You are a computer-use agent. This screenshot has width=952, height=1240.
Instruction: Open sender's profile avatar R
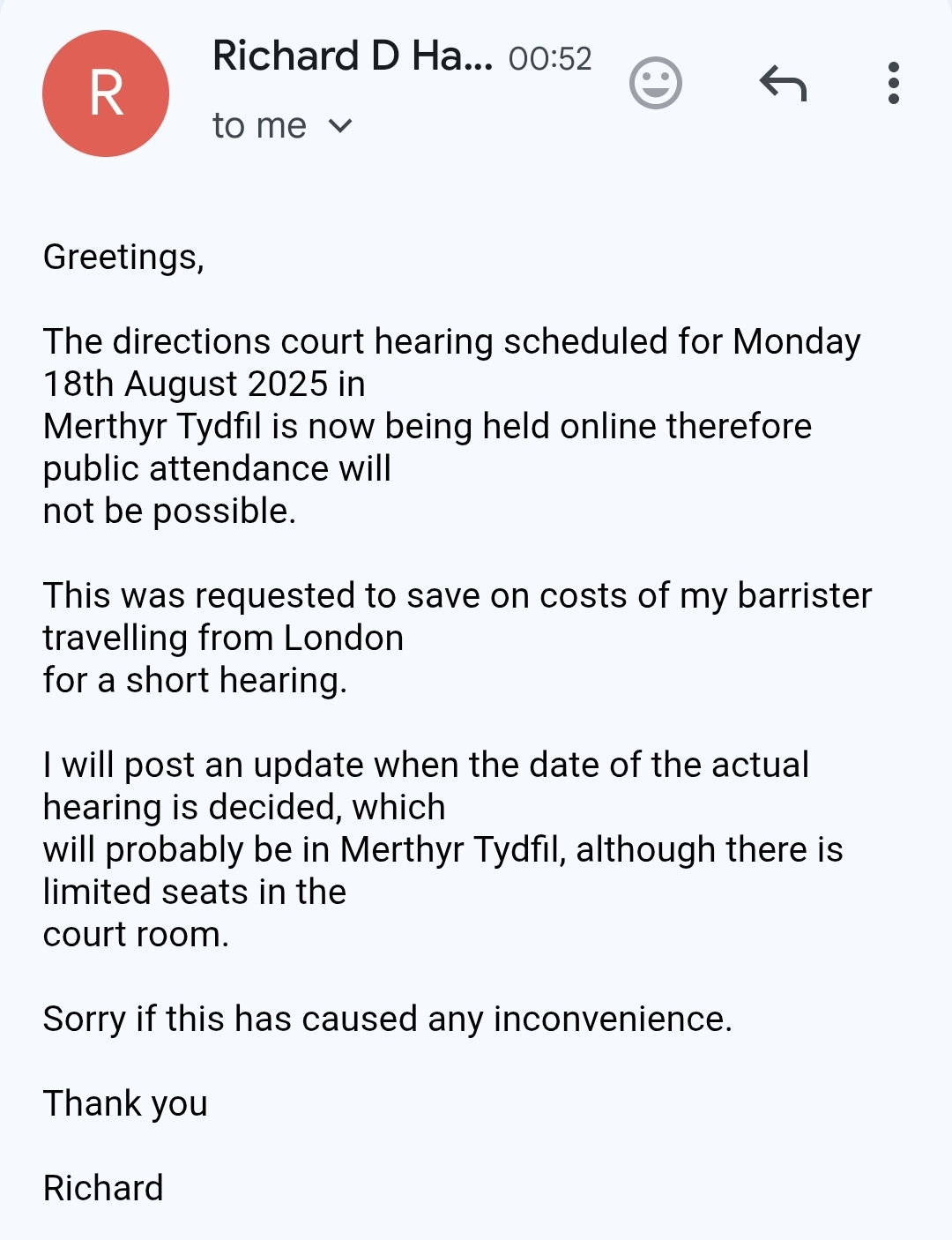106,93
